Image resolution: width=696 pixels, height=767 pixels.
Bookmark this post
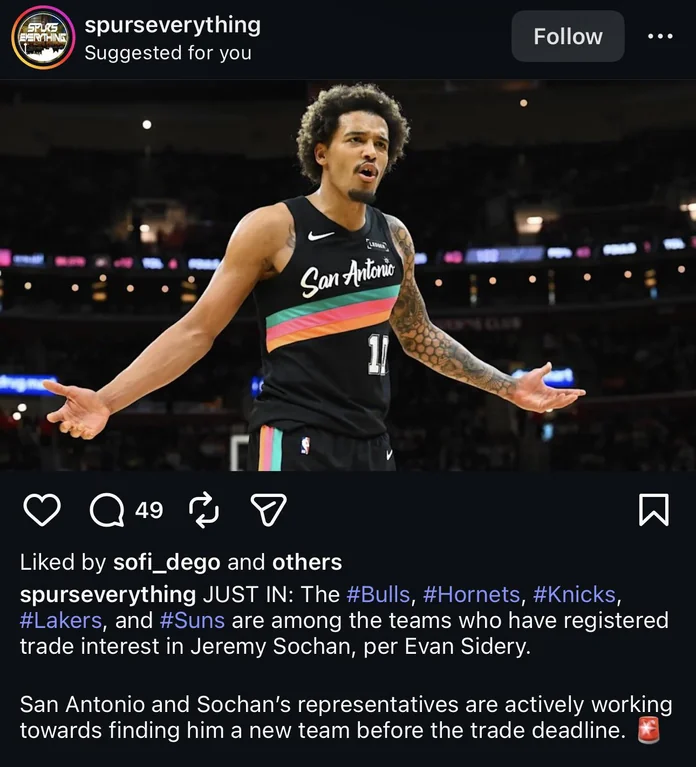(x=653, y=510)
